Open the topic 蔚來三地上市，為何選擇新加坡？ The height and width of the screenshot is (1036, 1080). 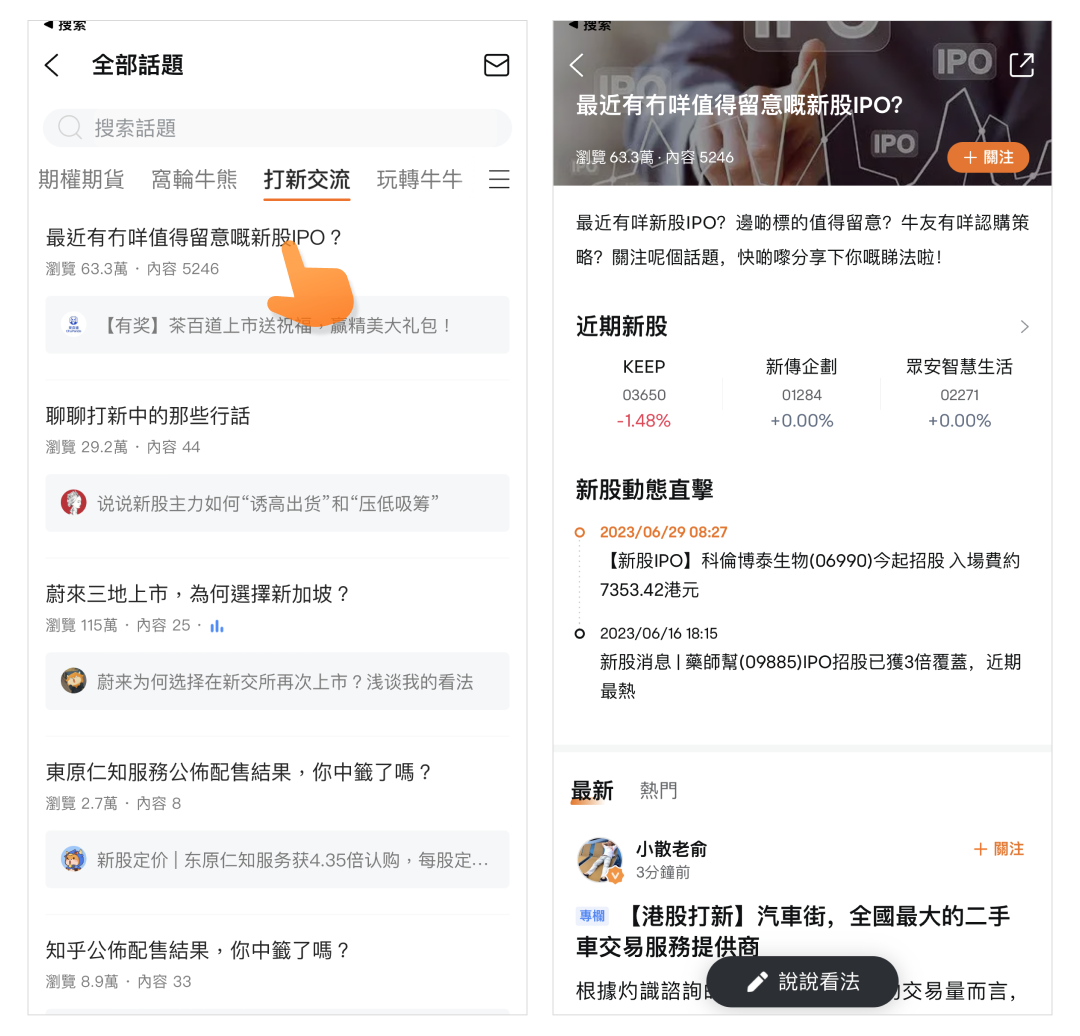pos(198,594)
